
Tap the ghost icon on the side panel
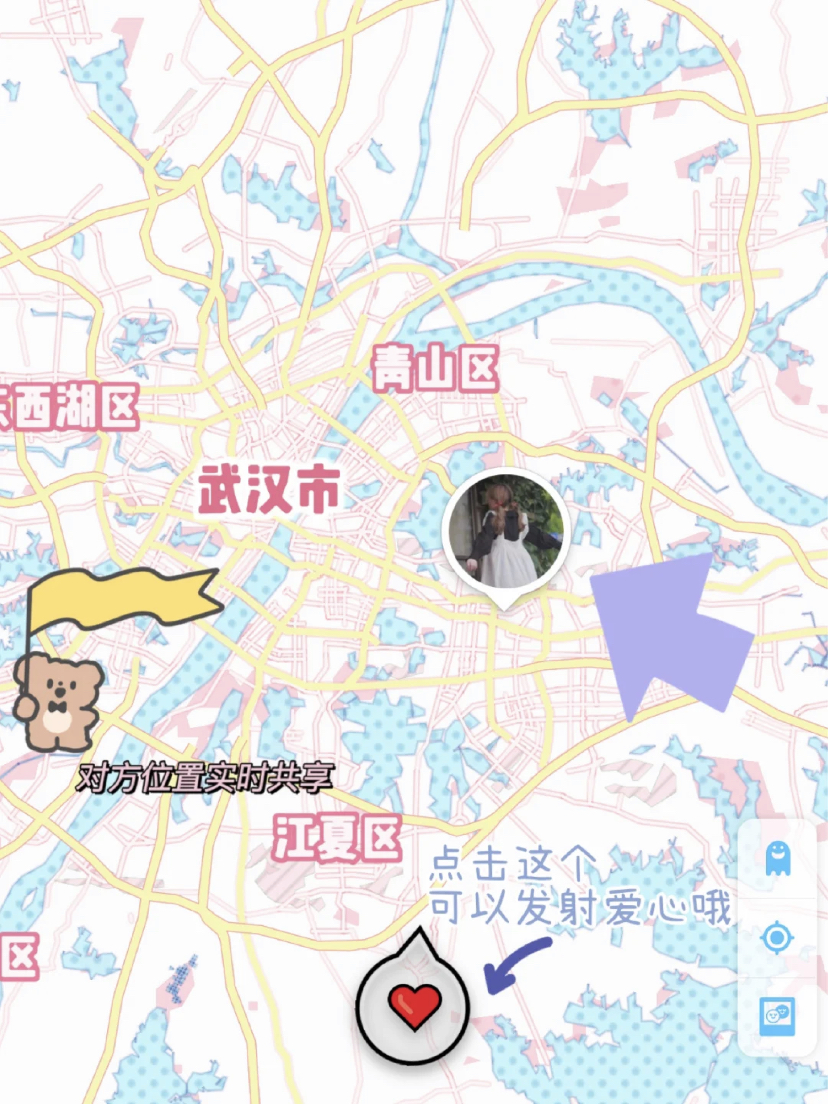tap(777, 858)
